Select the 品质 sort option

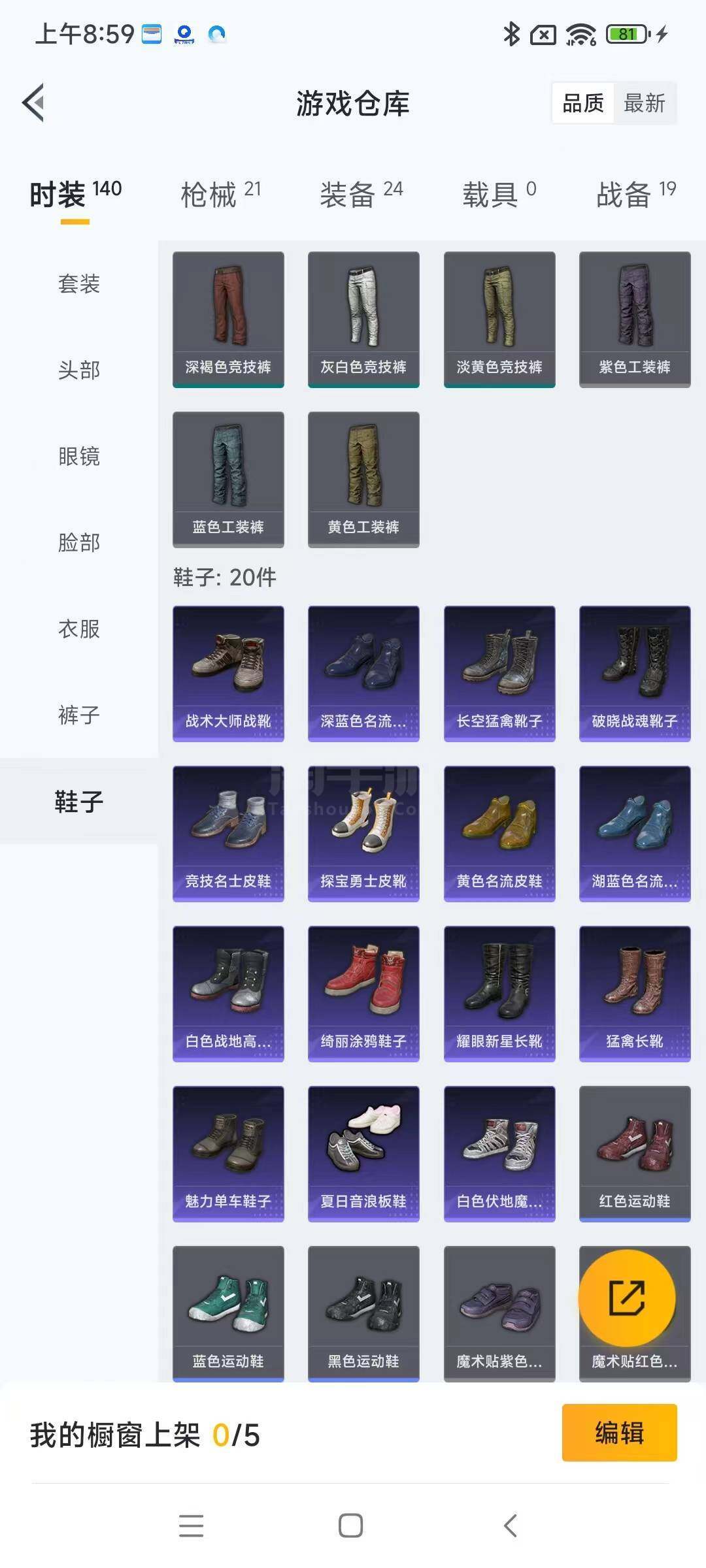[582, 103]
